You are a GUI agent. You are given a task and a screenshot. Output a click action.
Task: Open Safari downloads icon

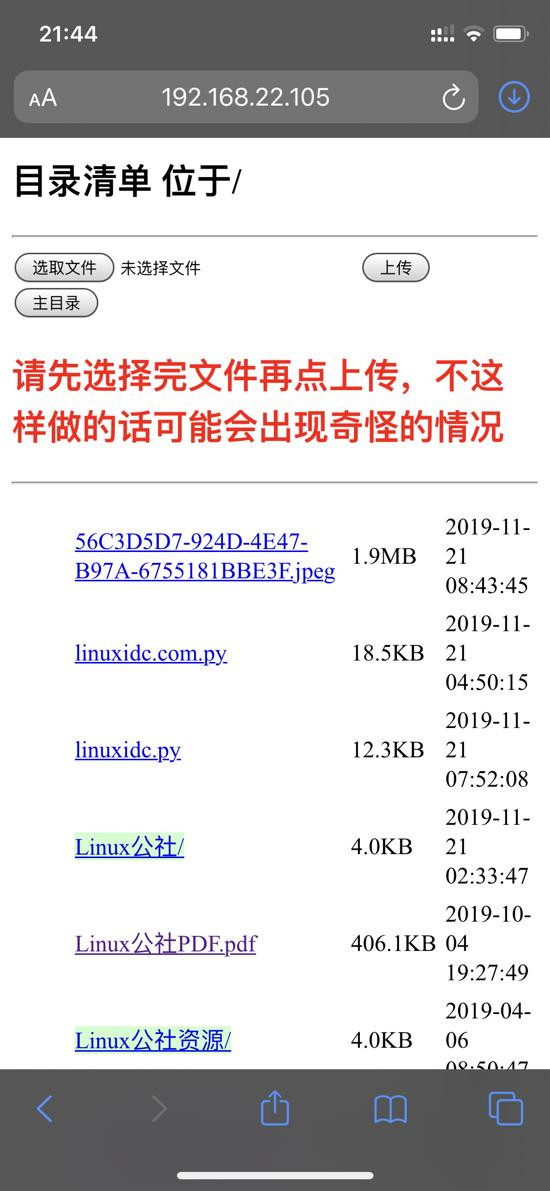click(514, 96)
